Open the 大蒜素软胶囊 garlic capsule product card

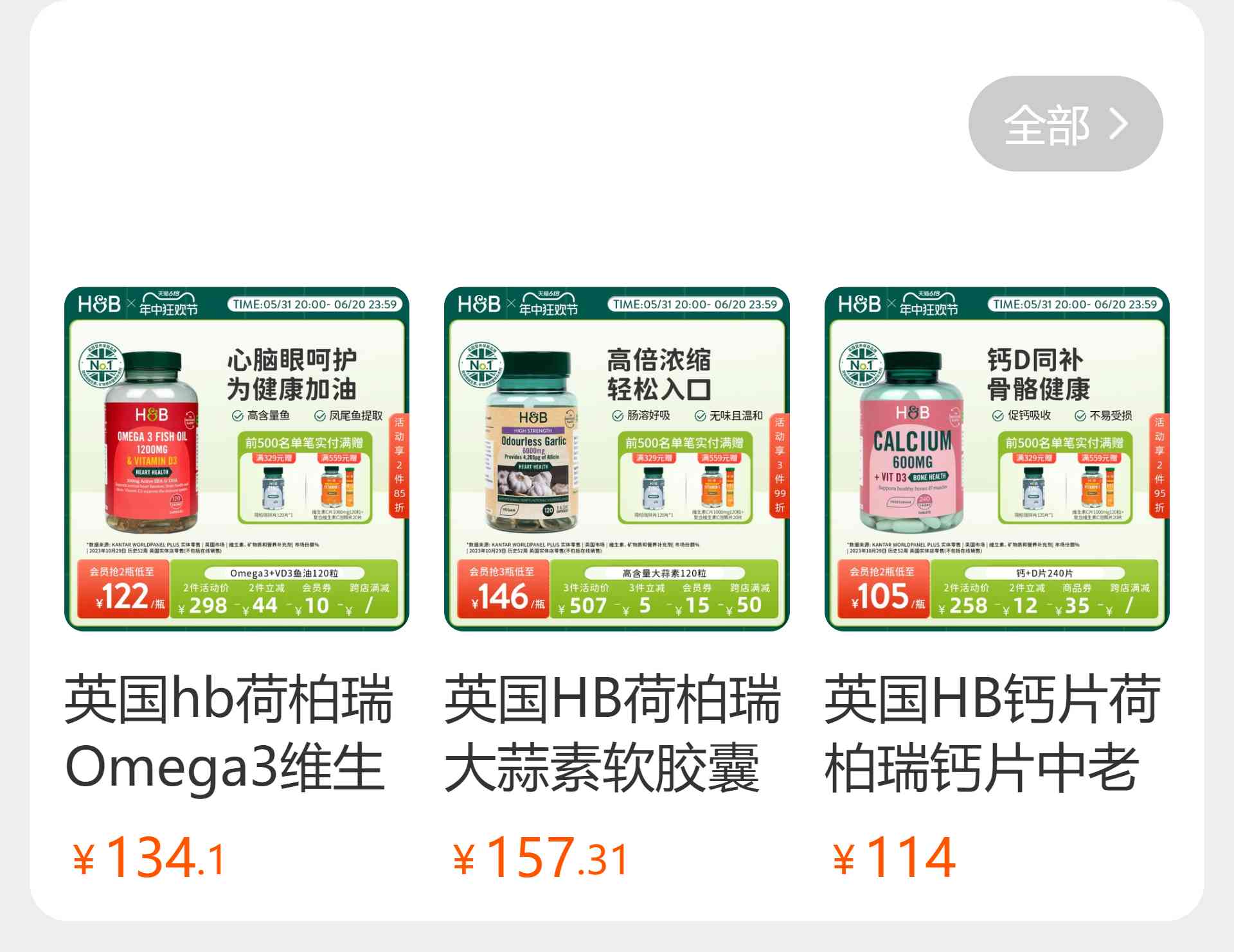(x=616, y=459)
